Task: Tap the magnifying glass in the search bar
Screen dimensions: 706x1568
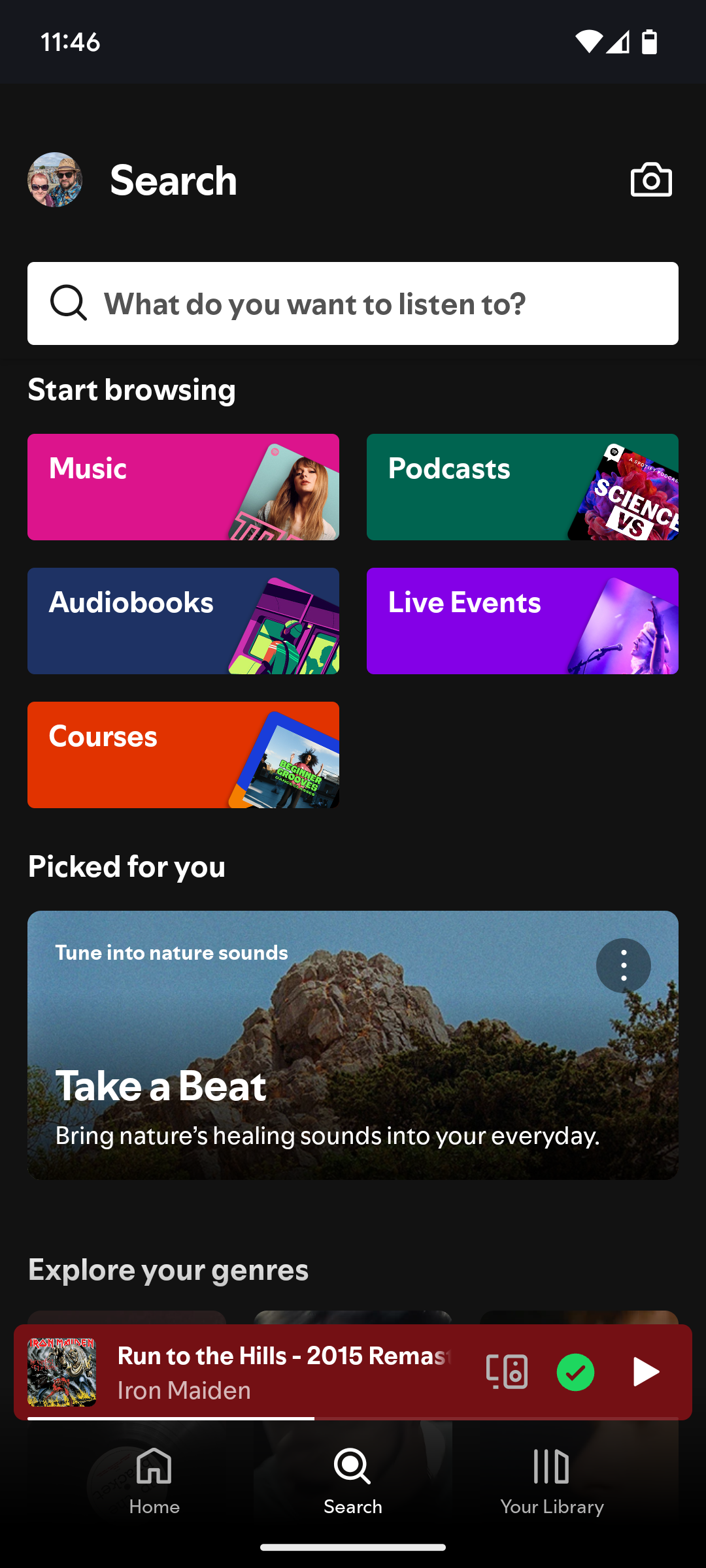Action: (x=68, y=303)
